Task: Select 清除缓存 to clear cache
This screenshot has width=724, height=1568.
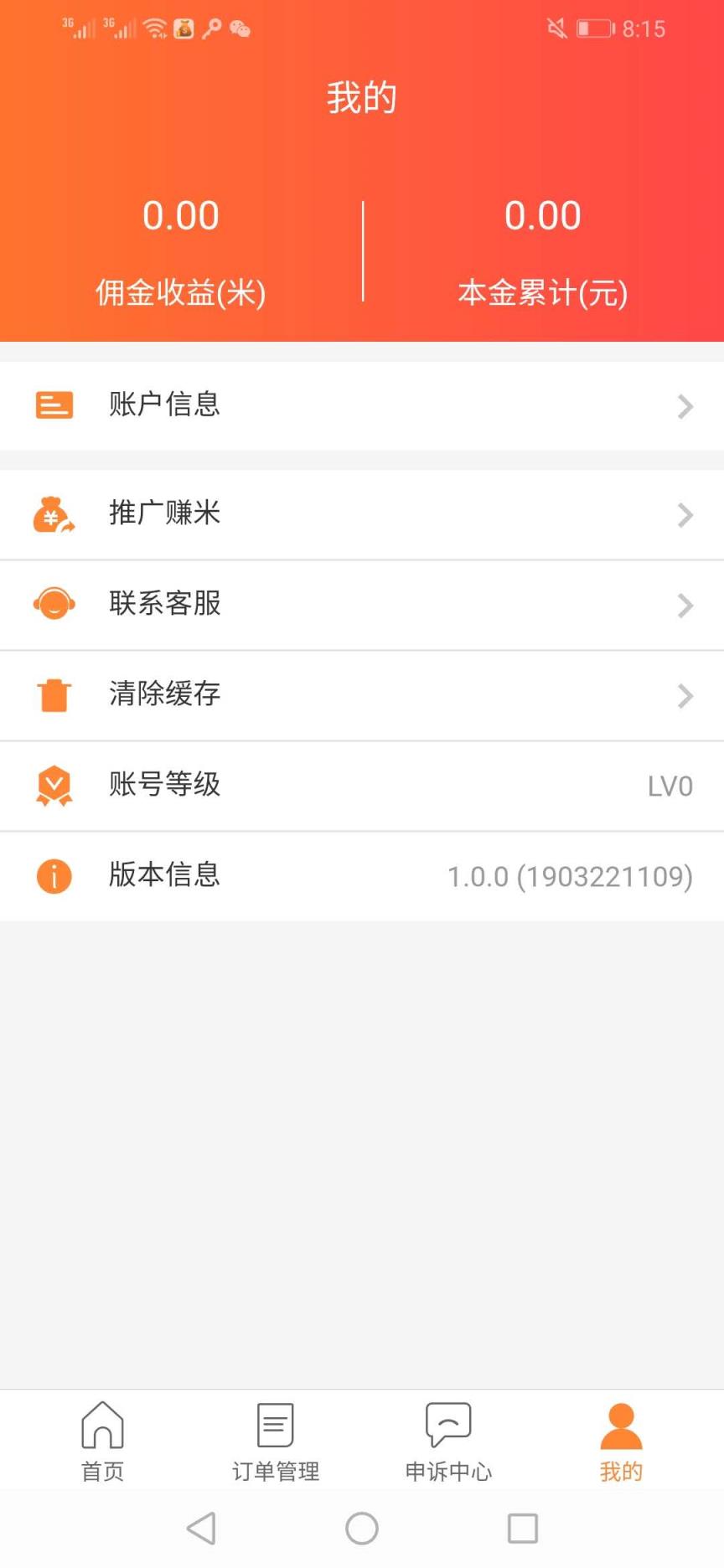Action: 362,694
